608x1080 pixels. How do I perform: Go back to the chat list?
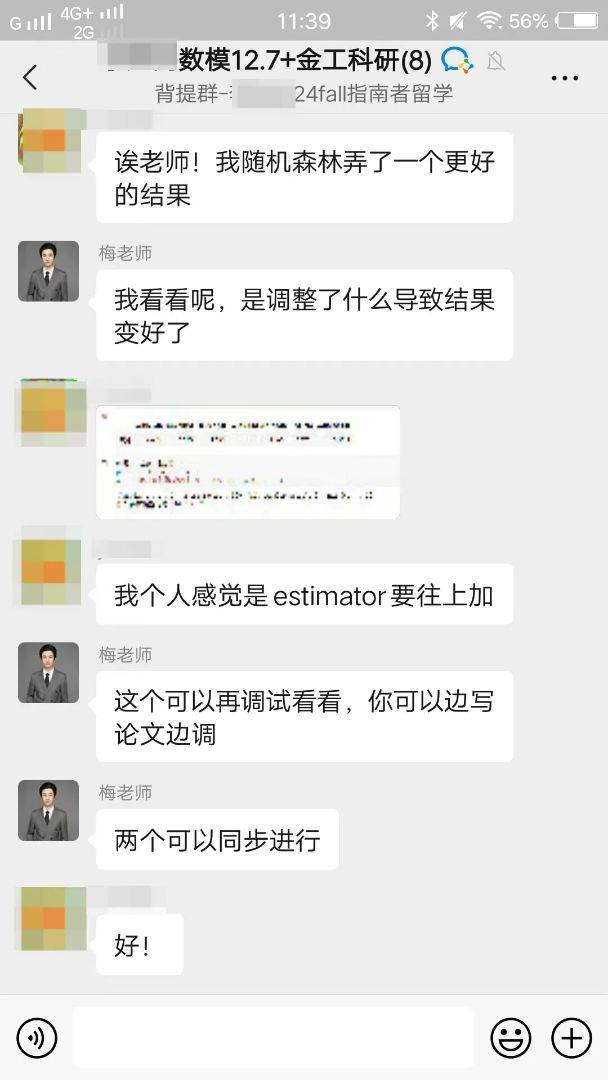[x=30, y=77]
